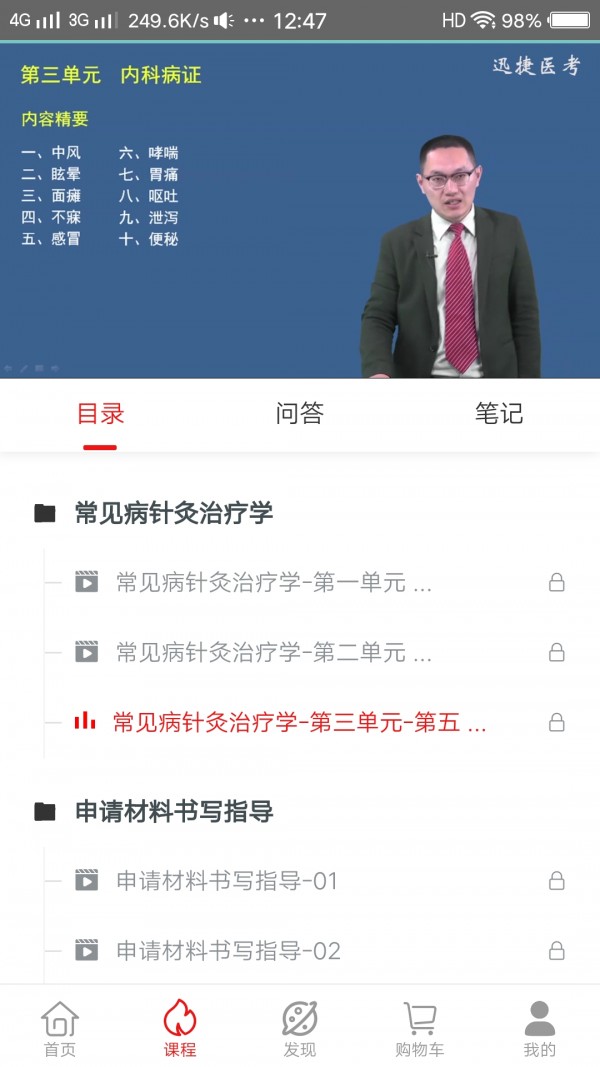Open the 课程 courses tab
The height and width of the screenshot is (1067, 600).
[180, 1029]
